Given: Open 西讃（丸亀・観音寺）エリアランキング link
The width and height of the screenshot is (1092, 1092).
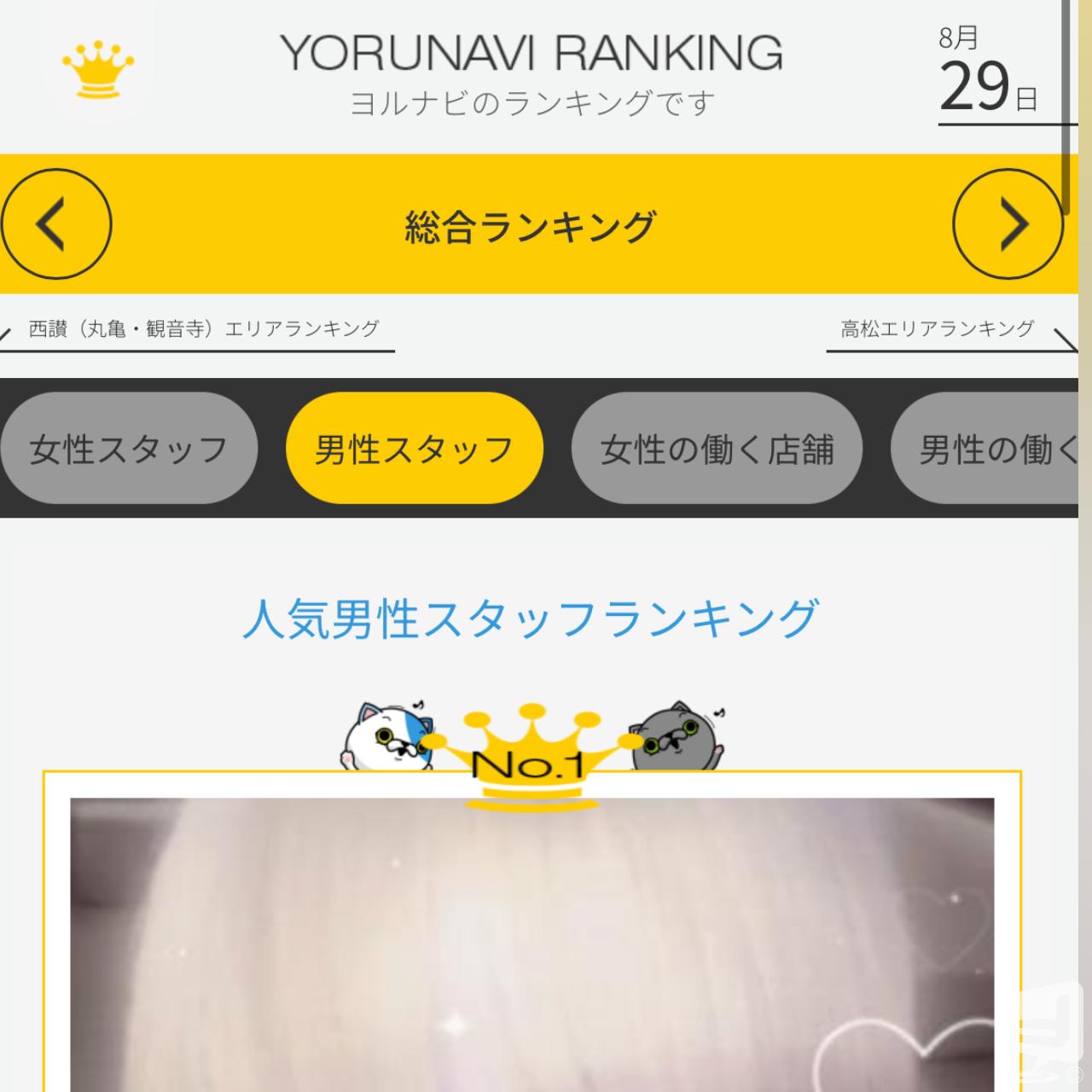Looking at the screenshot, I should pos(203,329).
